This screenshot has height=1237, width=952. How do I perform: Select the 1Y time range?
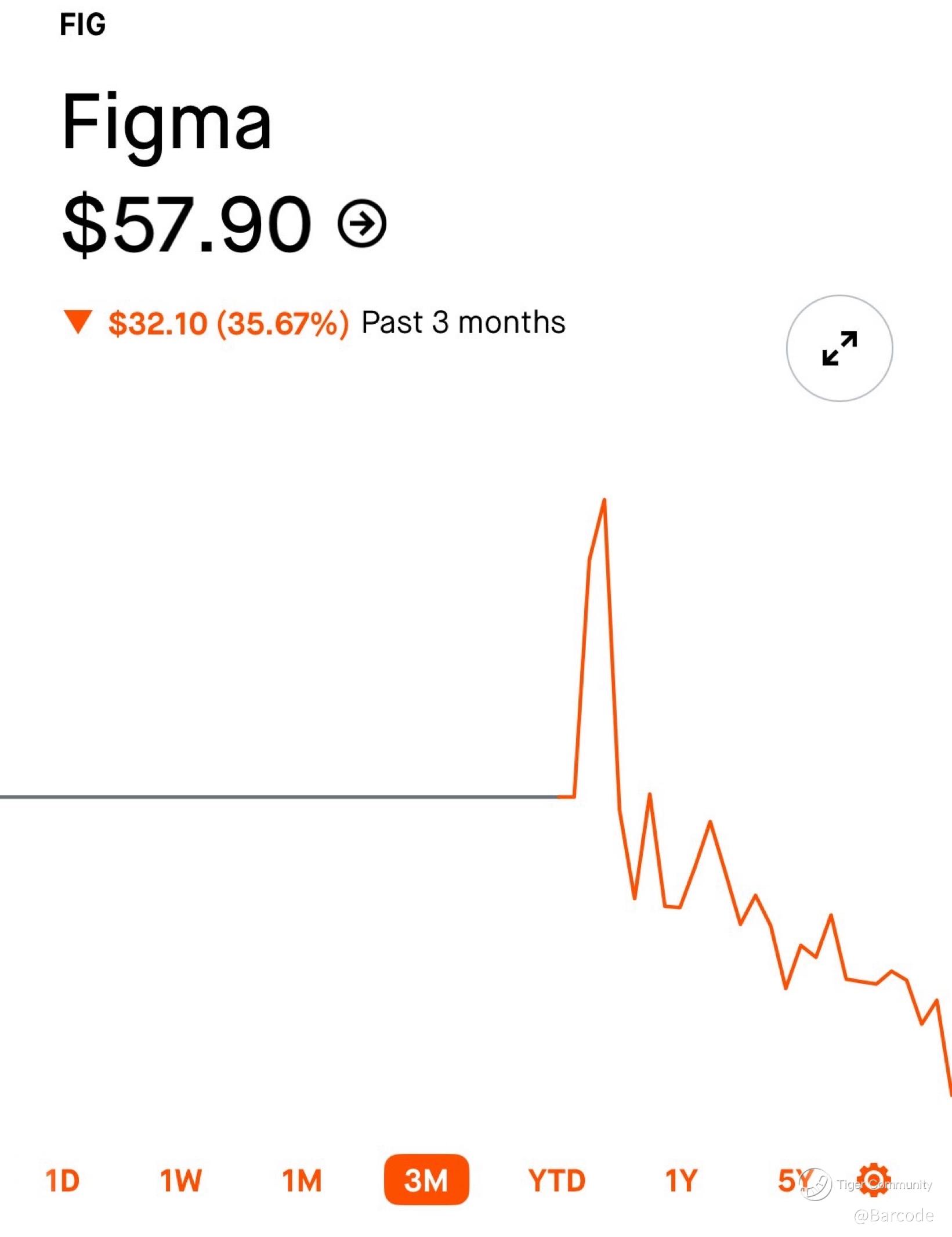(x=680, y=1181)
